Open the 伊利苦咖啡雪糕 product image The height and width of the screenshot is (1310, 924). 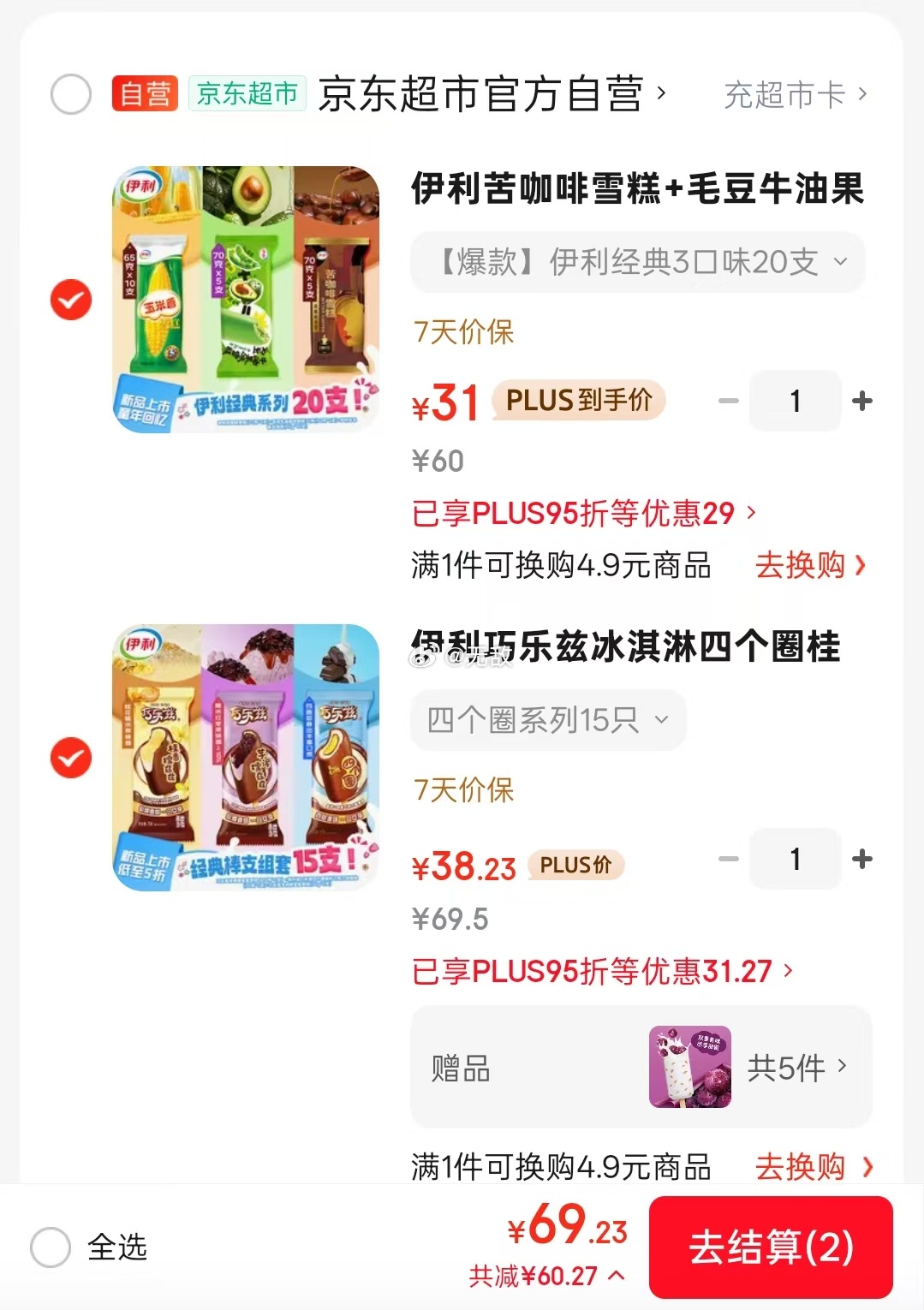[246, 299]
